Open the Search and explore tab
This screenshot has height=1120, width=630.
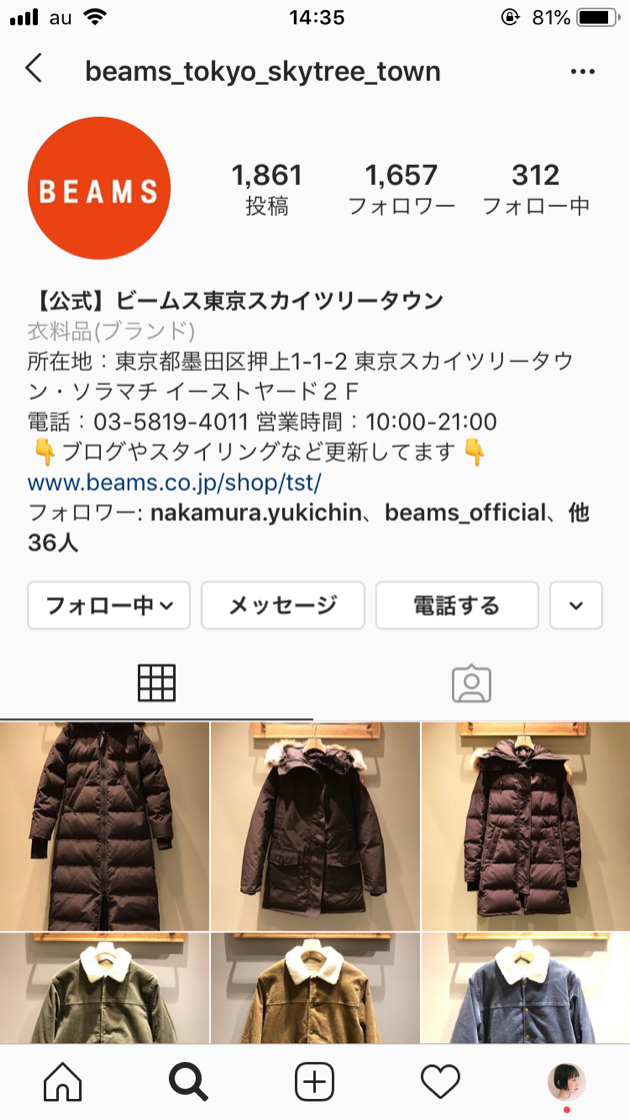[x=189, y=1081]
